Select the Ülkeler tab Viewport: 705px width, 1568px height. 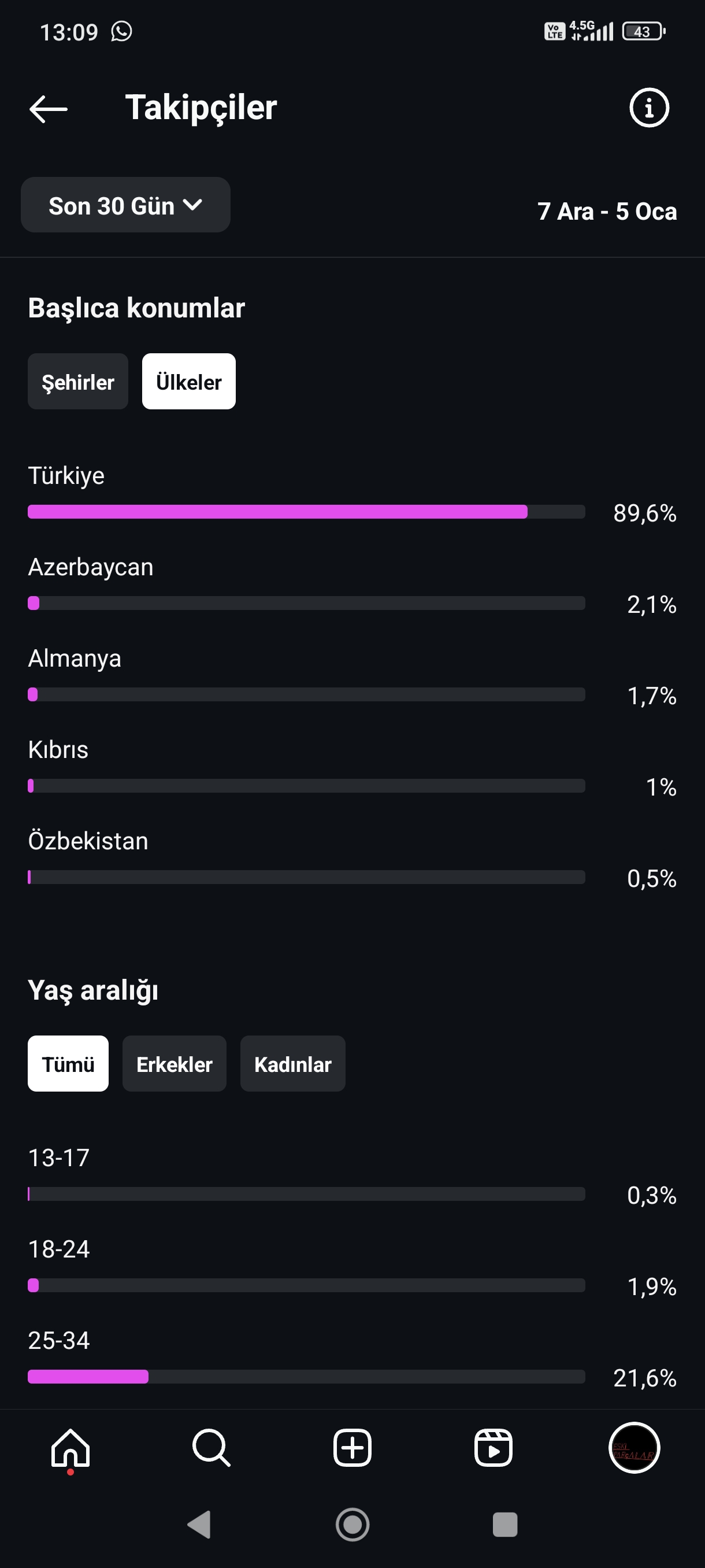[188, 382]
